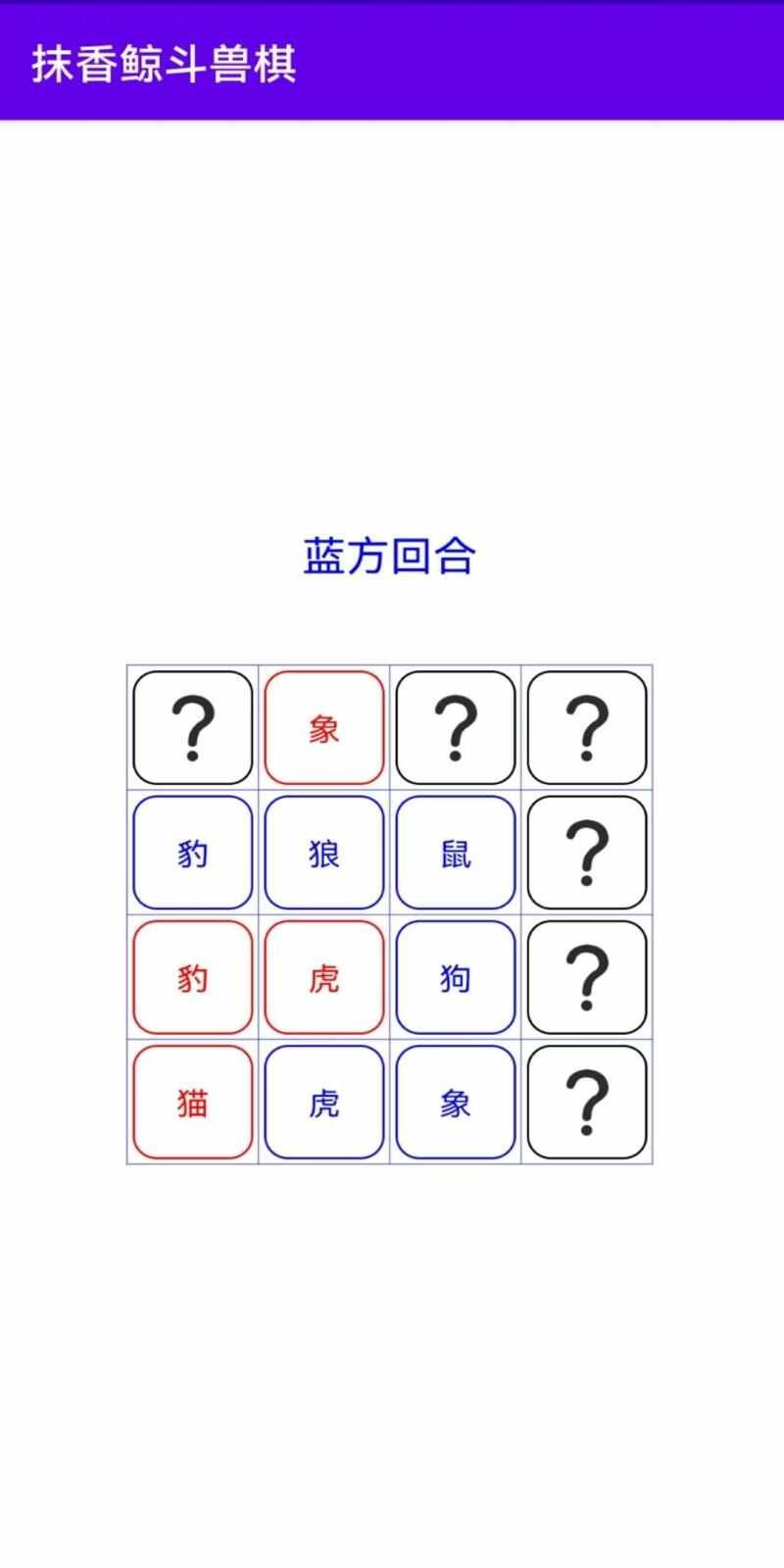Select the red elephant (象) piece
This screenshot has width=784, height=1568.
(323, 727)
